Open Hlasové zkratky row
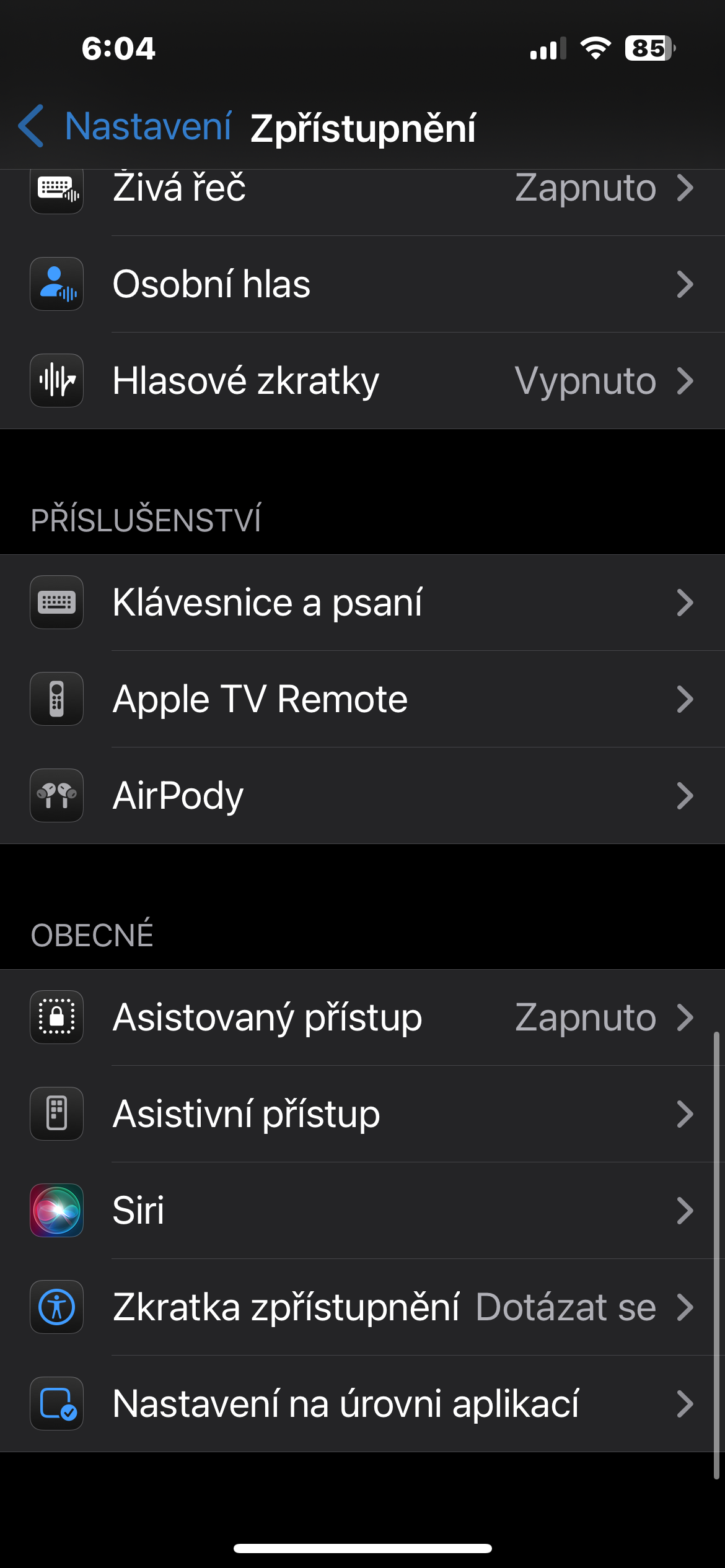 362,381
